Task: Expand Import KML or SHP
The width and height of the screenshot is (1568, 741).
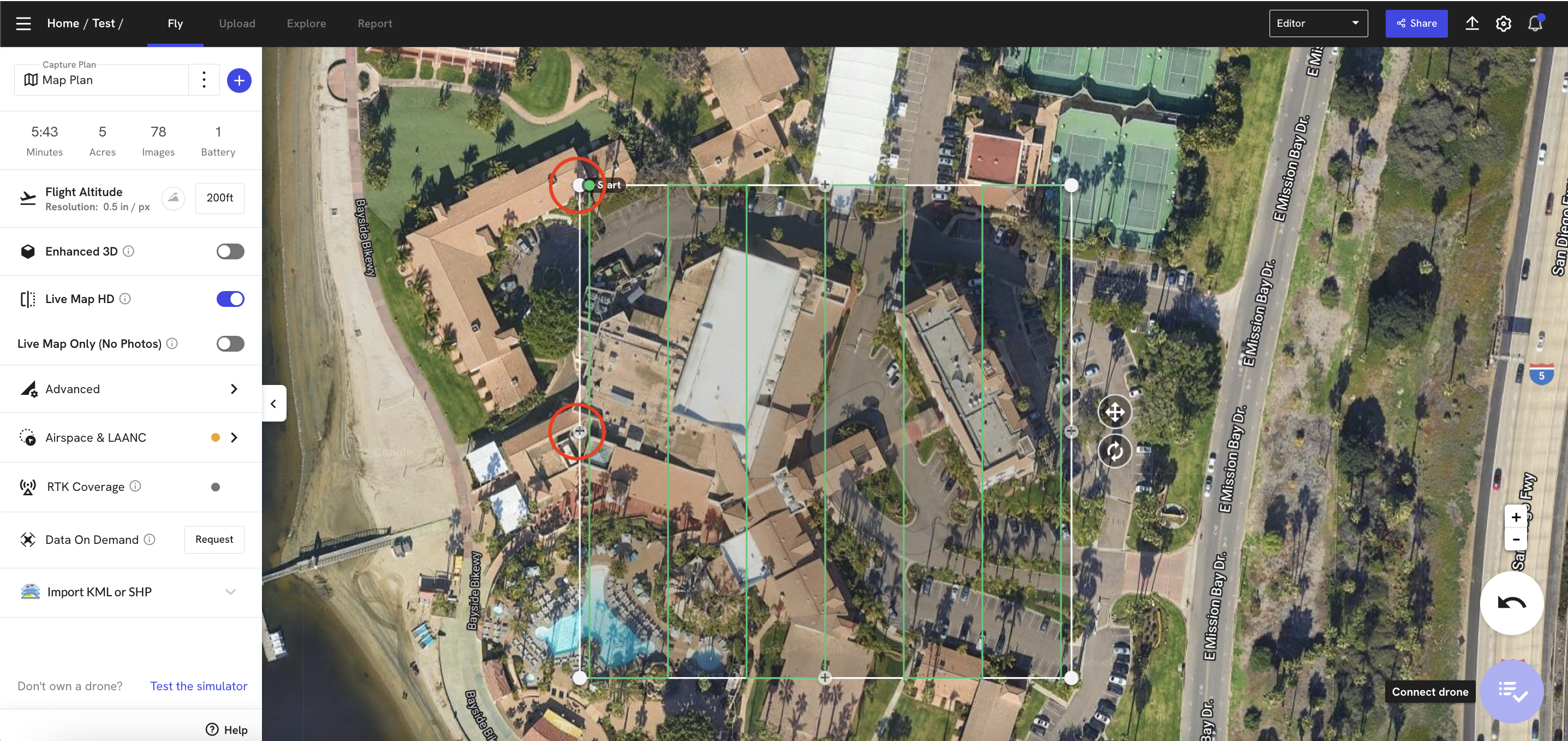Action: click(x=130, y=592)
